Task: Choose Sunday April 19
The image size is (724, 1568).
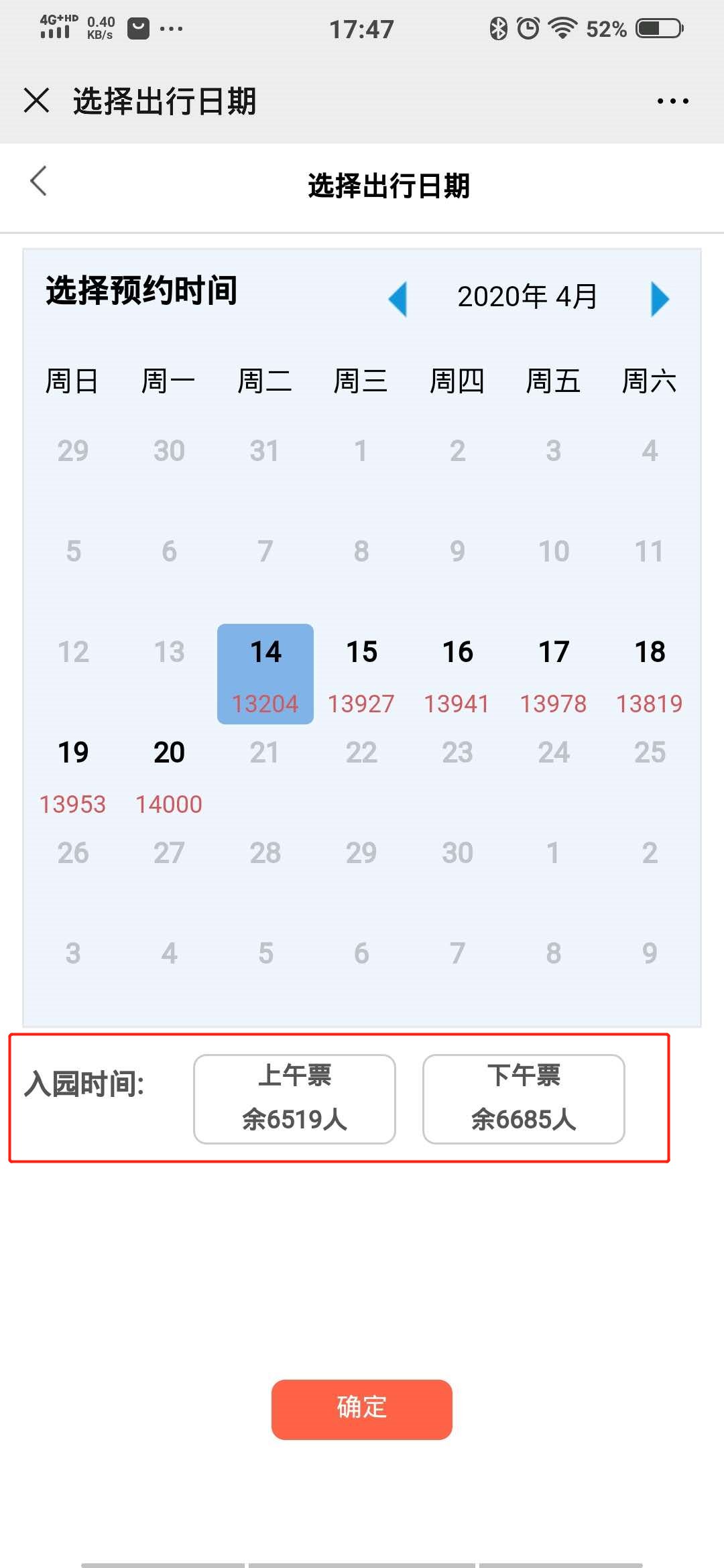Action: tap(73, 774)
